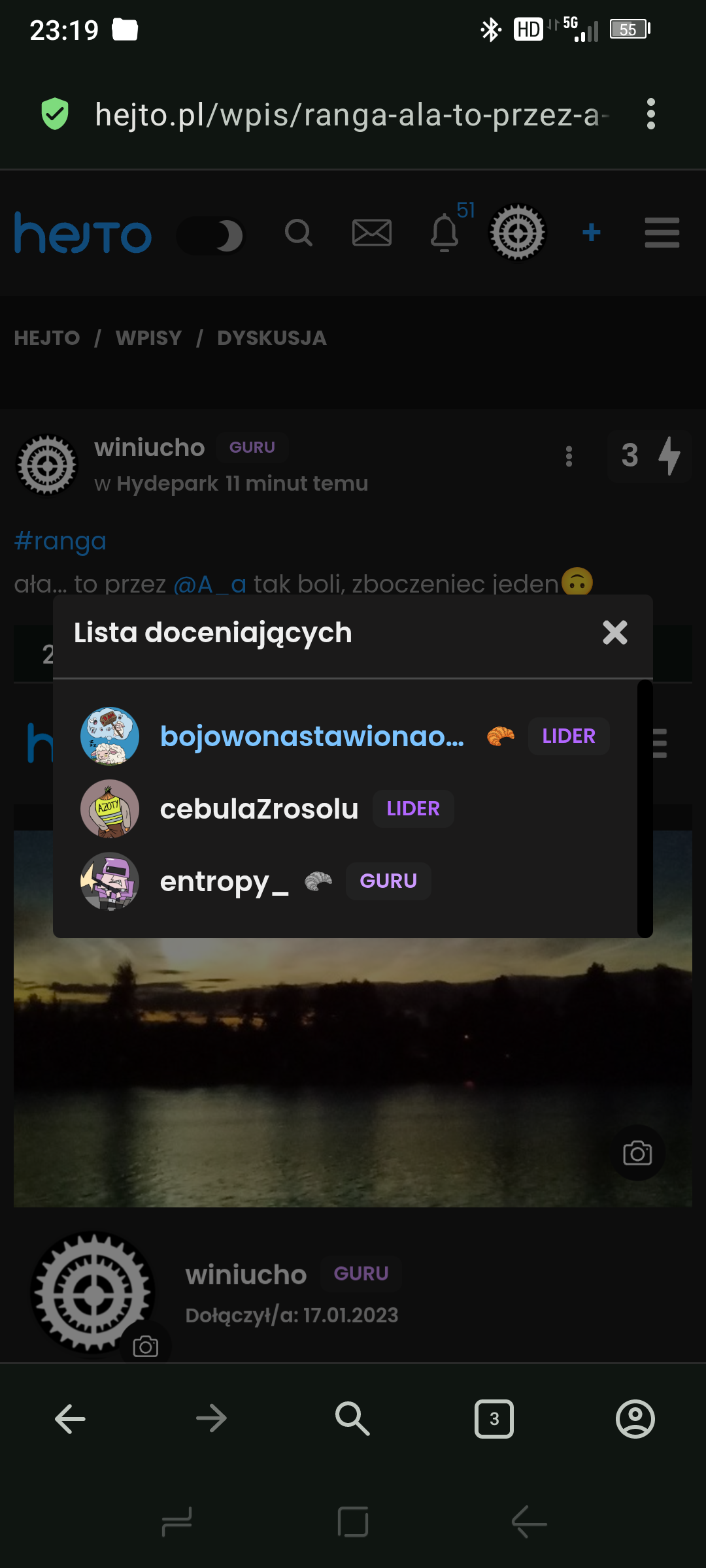Open bojowonastawionao… user profile
This screenshot has width=706, height=1568.
click(312, 736)
